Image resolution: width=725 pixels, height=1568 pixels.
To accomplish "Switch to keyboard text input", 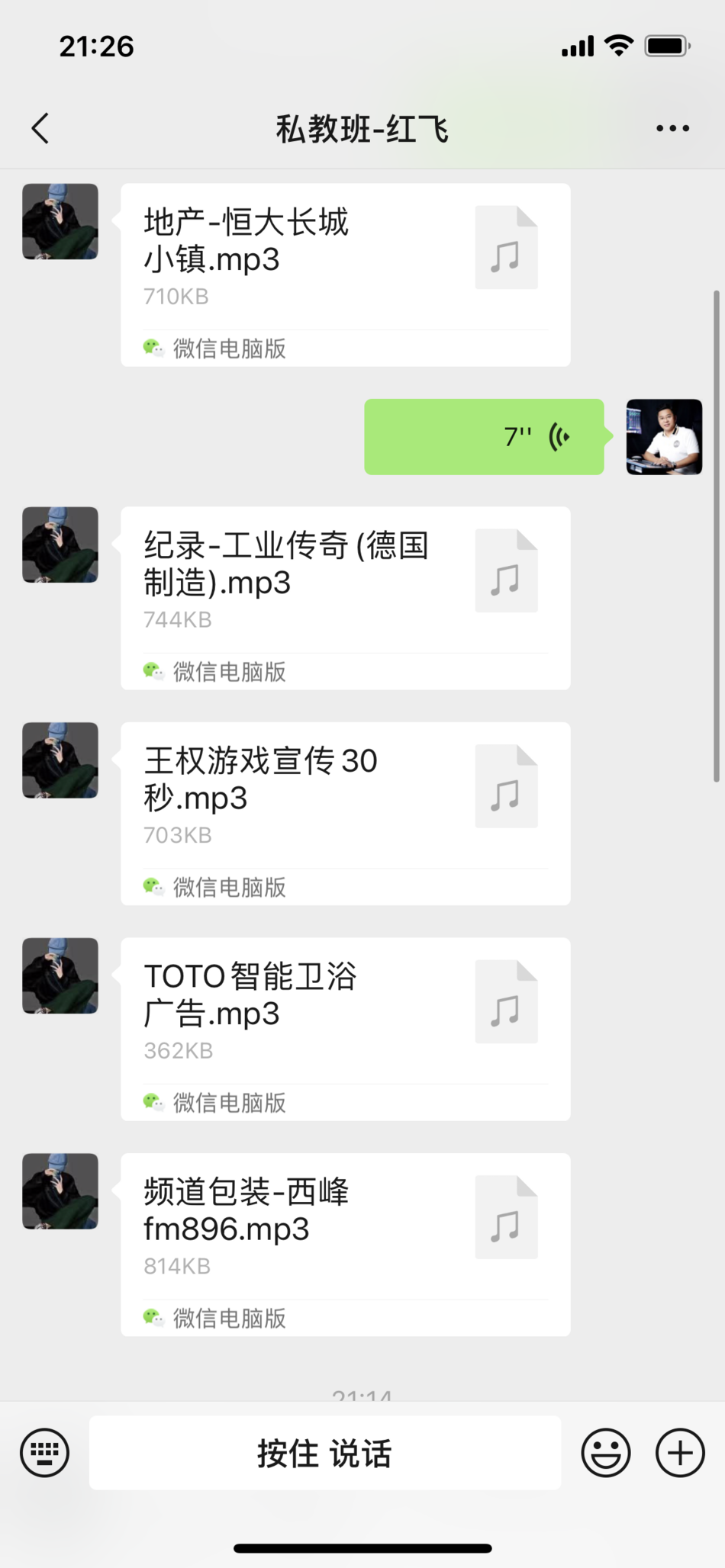I will [45, 1453].
